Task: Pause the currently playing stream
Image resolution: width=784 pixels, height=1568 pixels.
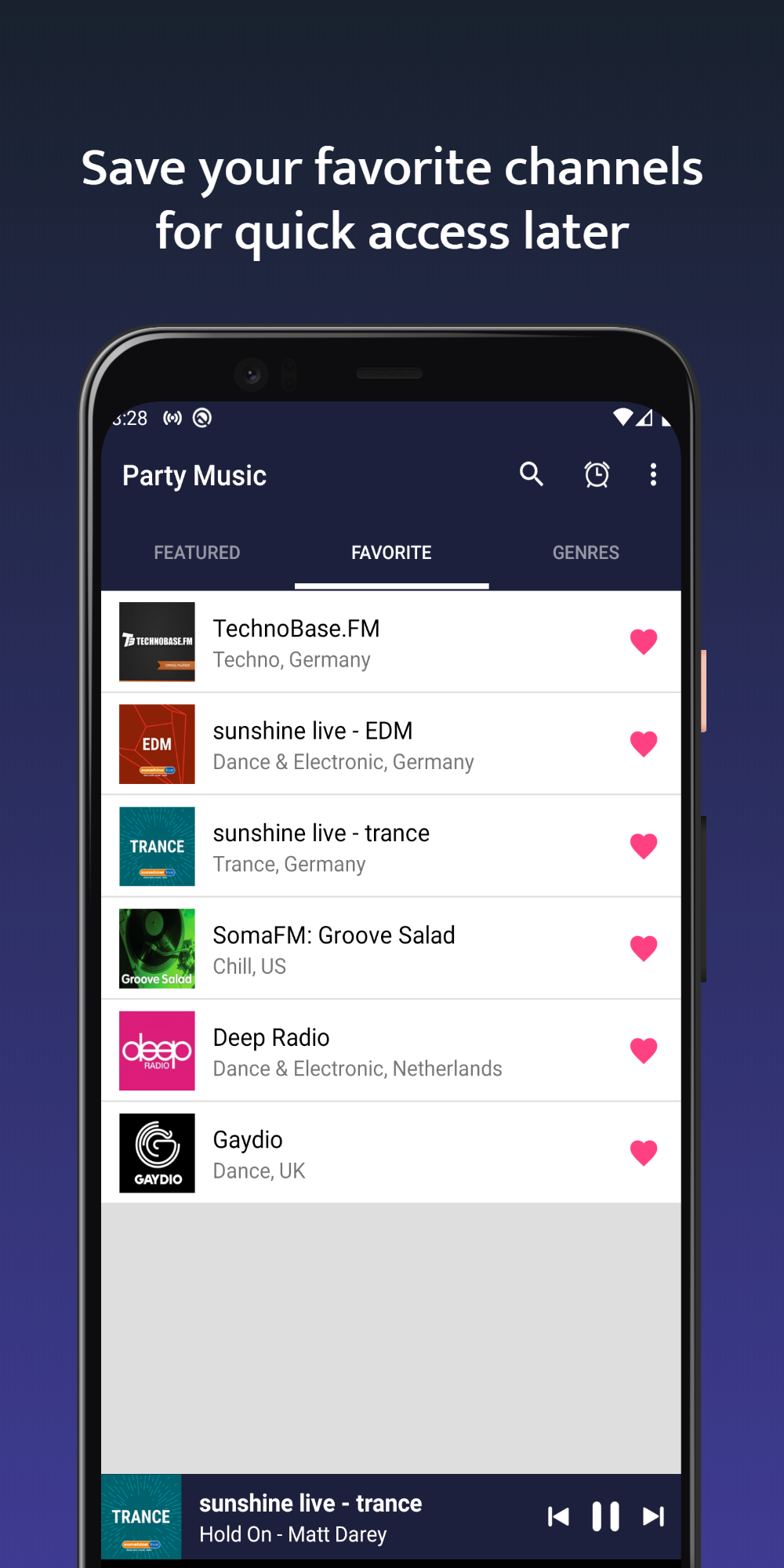Action: click(607, 1515)
